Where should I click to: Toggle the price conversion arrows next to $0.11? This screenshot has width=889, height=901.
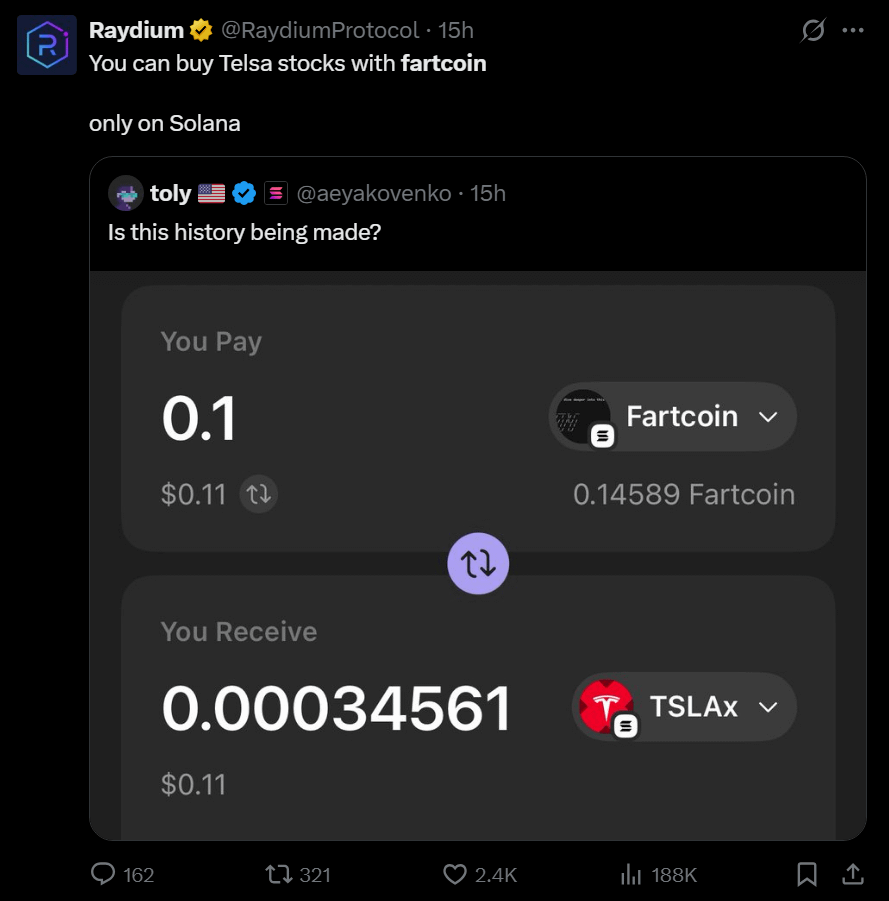coord(258,494)
